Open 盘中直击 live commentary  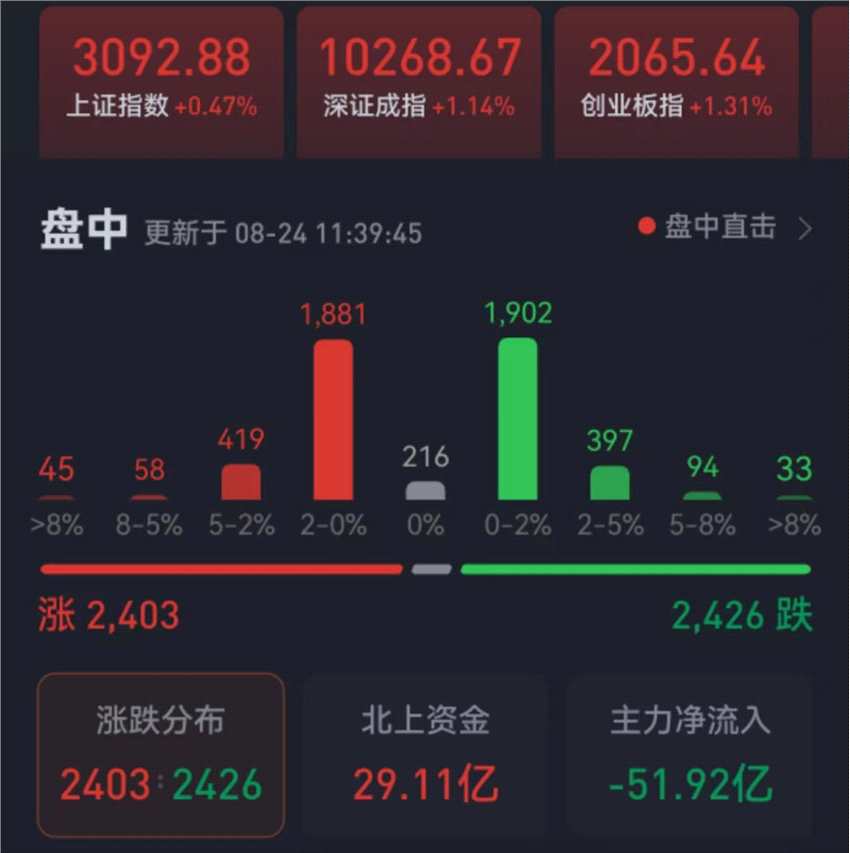pos(725,228)
